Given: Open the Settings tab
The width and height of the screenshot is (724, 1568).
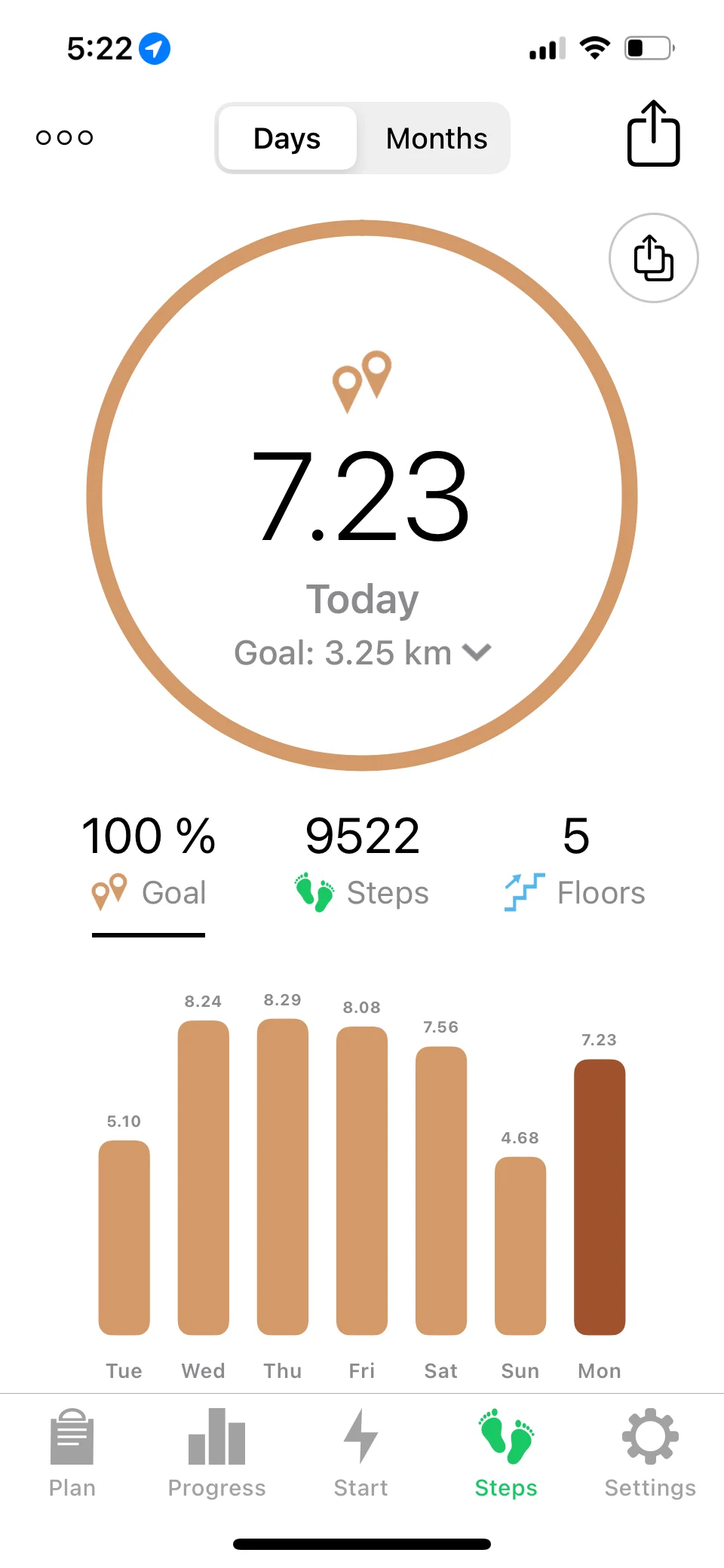Looking at the screenshot, I should point(650,1453).
